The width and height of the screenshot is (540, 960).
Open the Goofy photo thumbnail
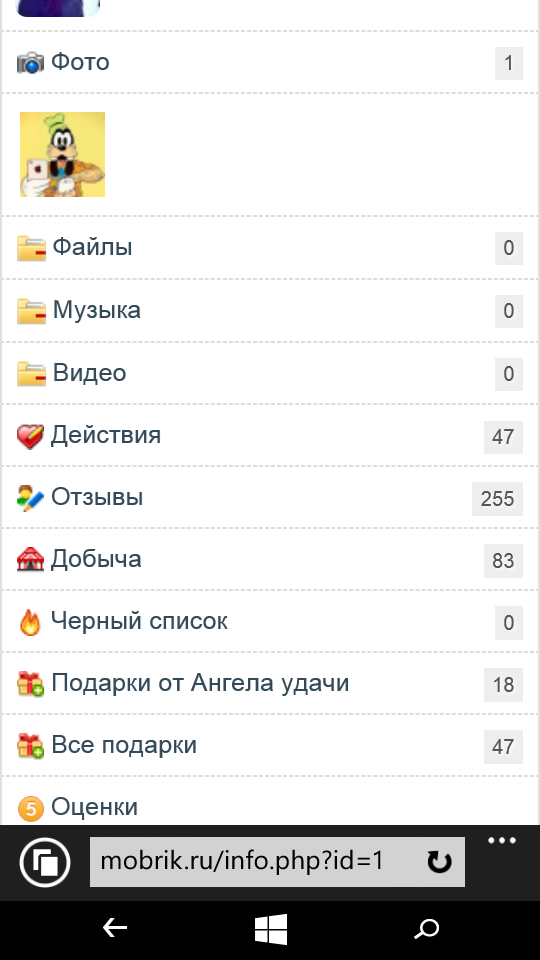click(62, 154)
